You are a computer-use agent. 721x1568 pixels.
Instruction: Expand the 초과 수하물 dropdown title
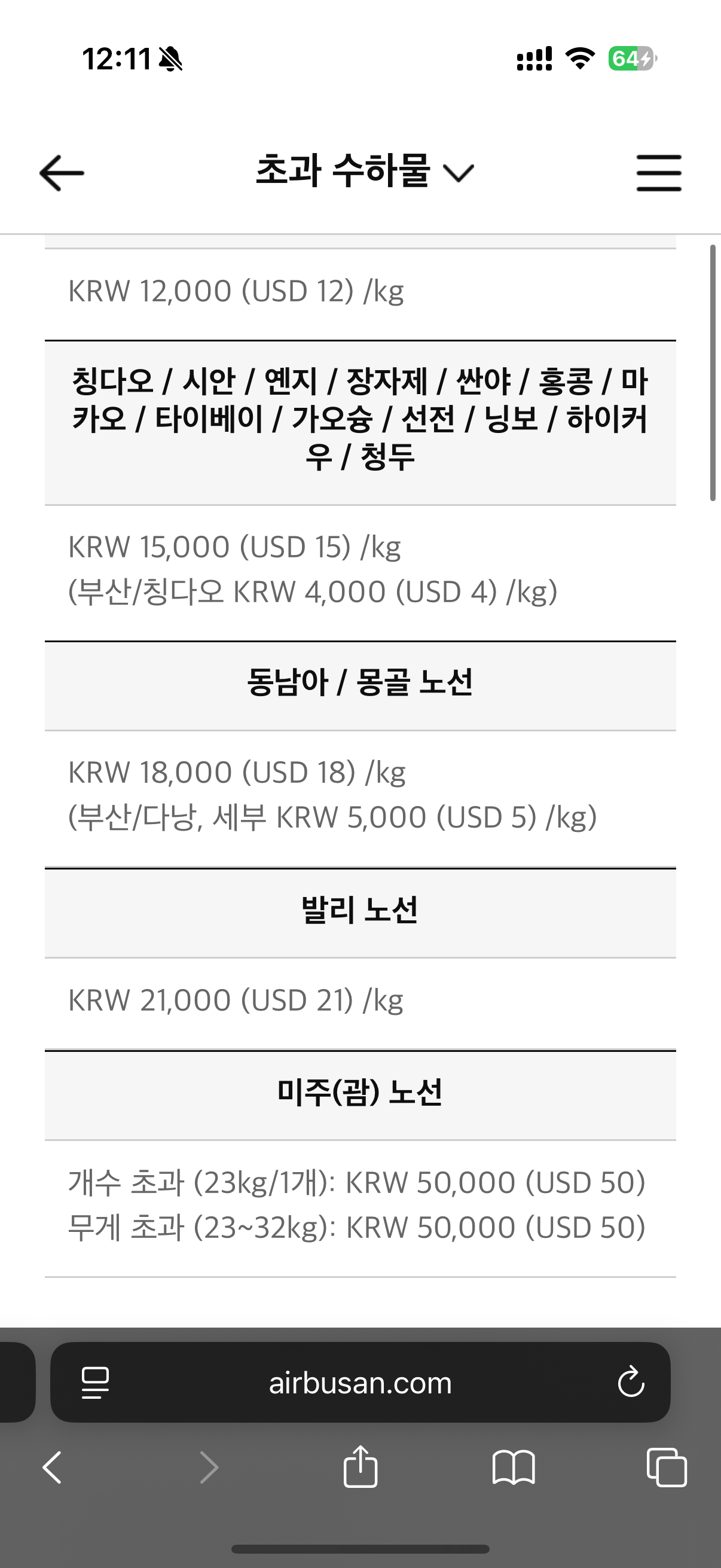click(363, 172)
